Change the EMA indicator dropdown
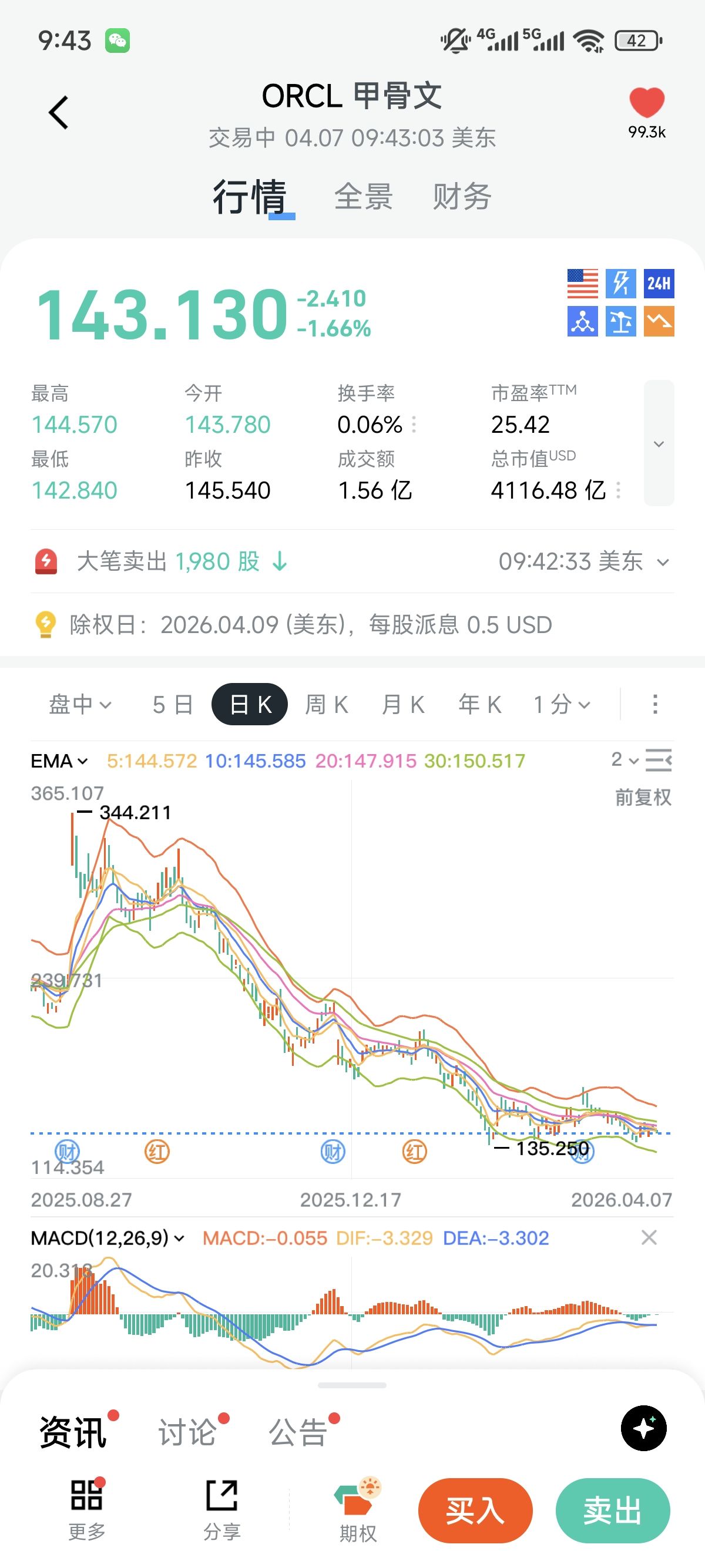705x1568 pixels. click(x=60, y=761)
